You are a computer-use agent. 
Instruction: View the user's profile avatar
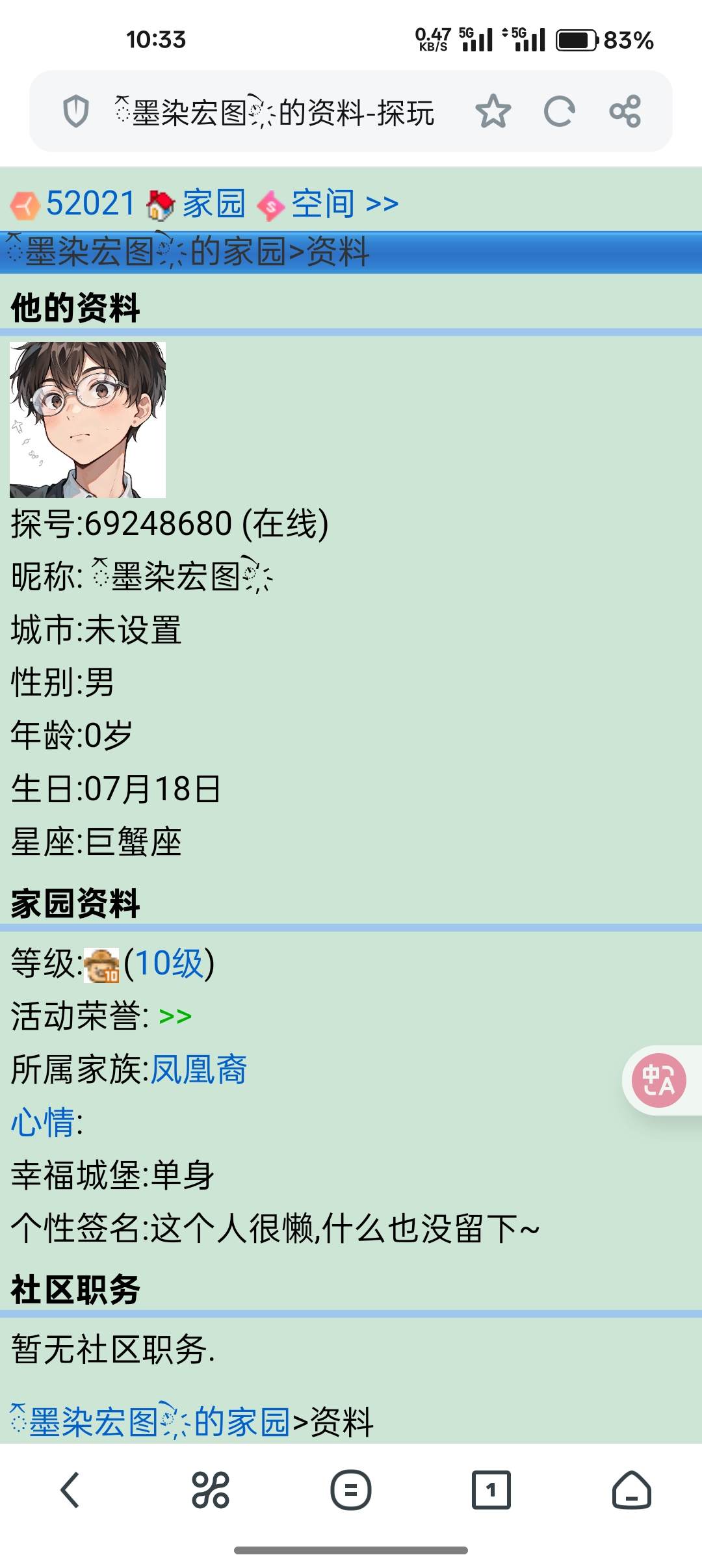click(x=88, y=419)
